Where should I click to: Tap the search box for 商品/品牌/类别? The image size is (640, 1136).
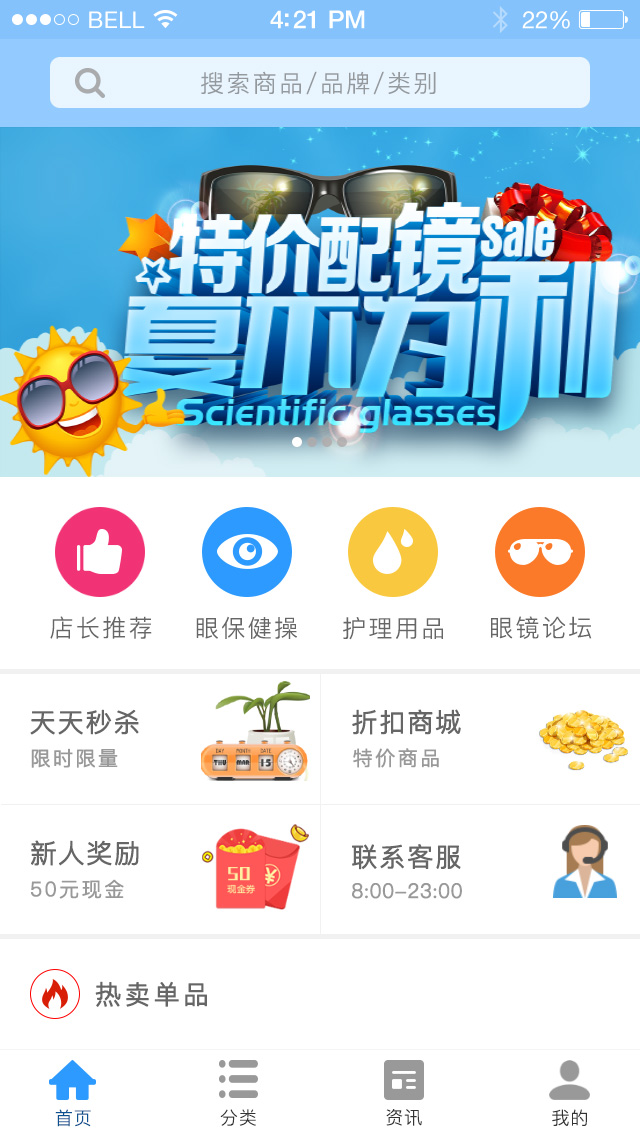320,83
